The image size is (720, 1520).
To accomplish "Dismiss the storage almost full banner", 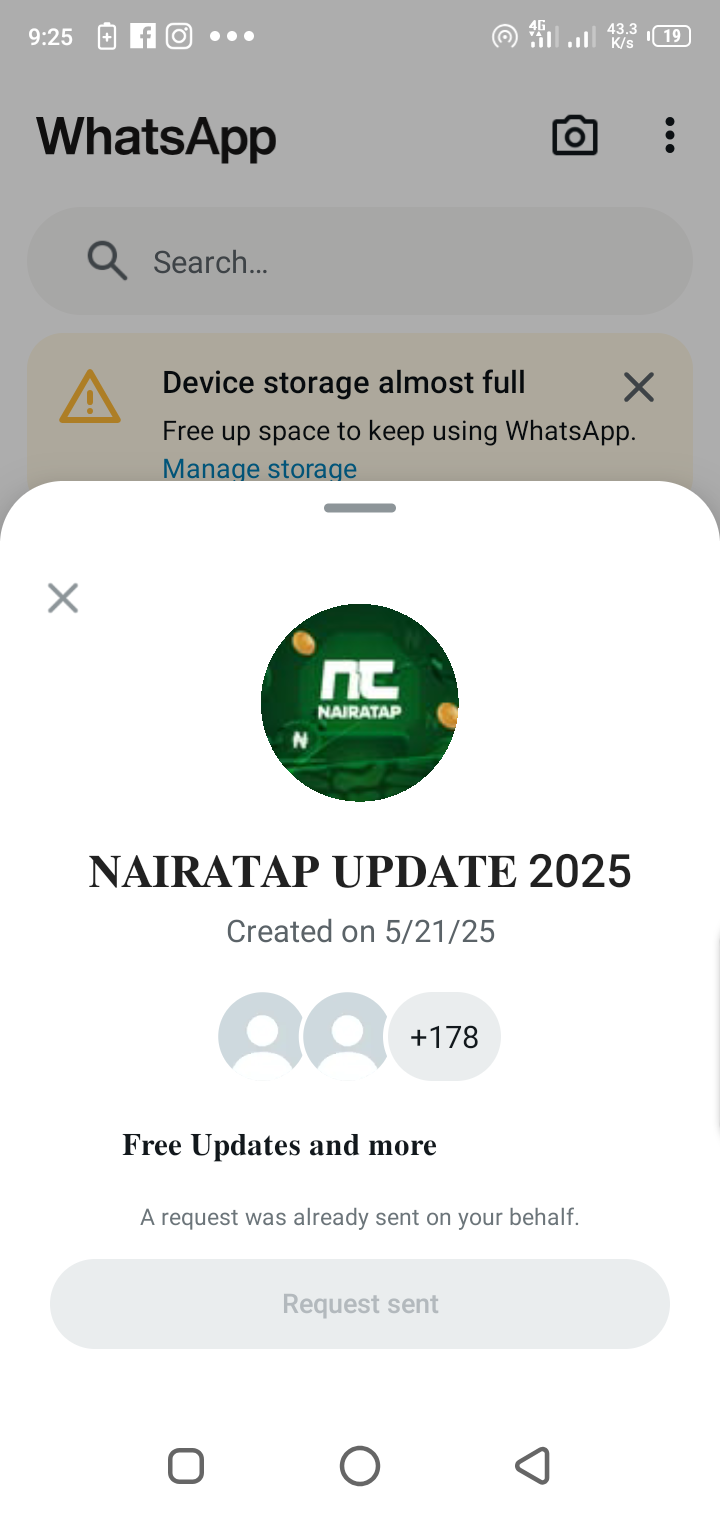I will click(x=638, y=387).
